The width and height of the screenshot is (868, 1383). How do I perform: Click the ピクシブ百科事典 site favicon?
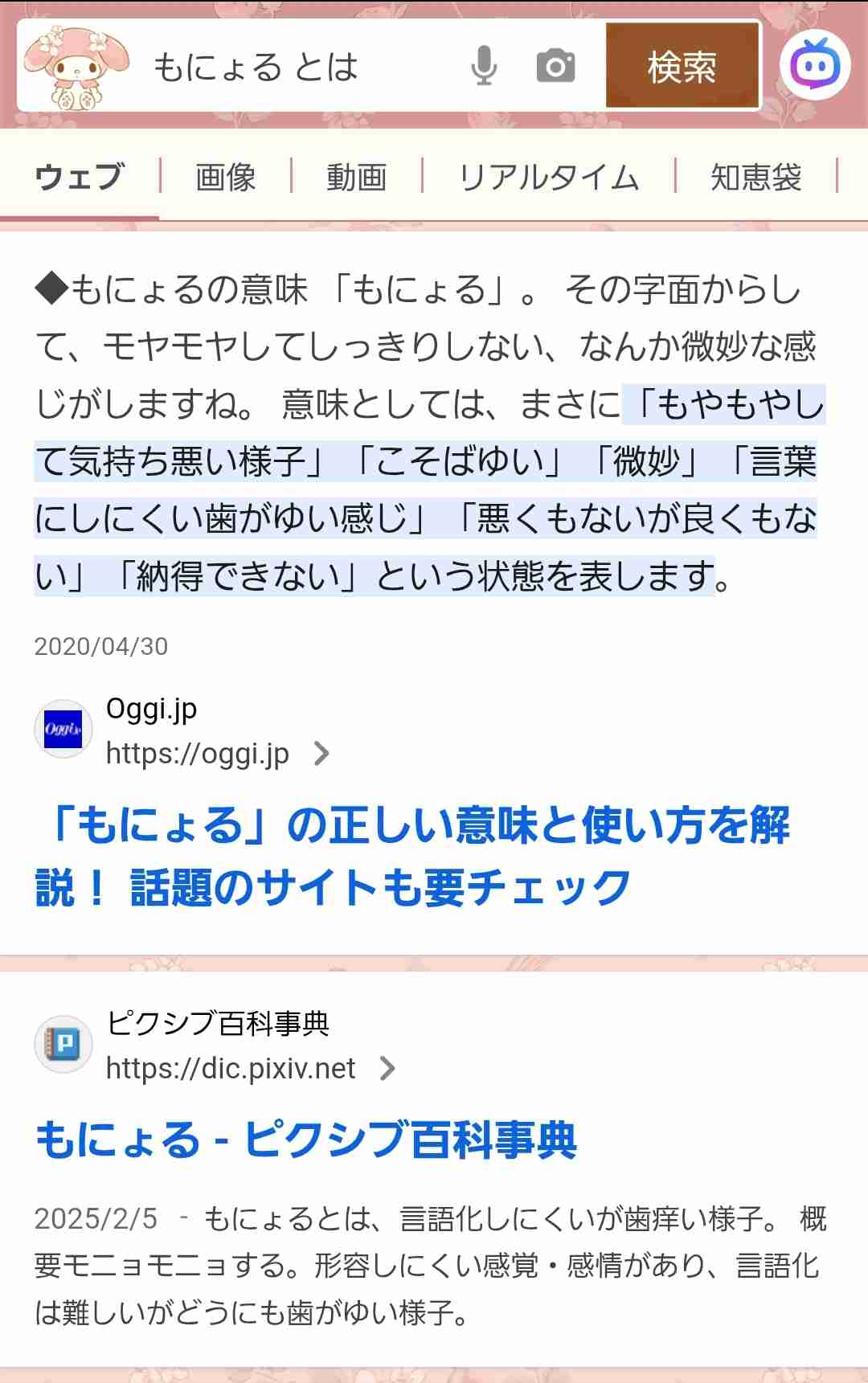coord(63,1043)
